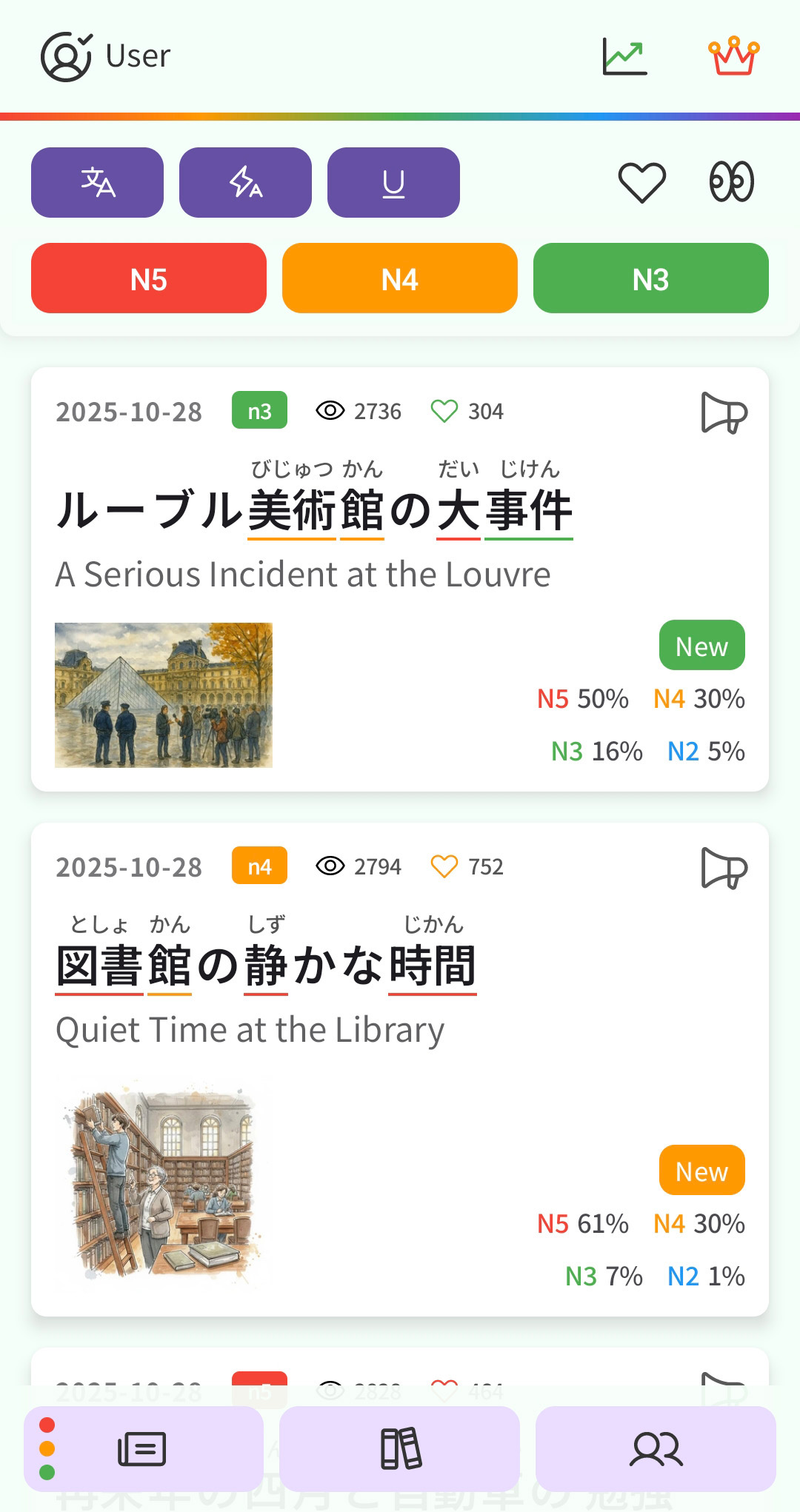Screen dimensions: 800x1512
Task: Toggle the translation display option
Action: point(96,182)
